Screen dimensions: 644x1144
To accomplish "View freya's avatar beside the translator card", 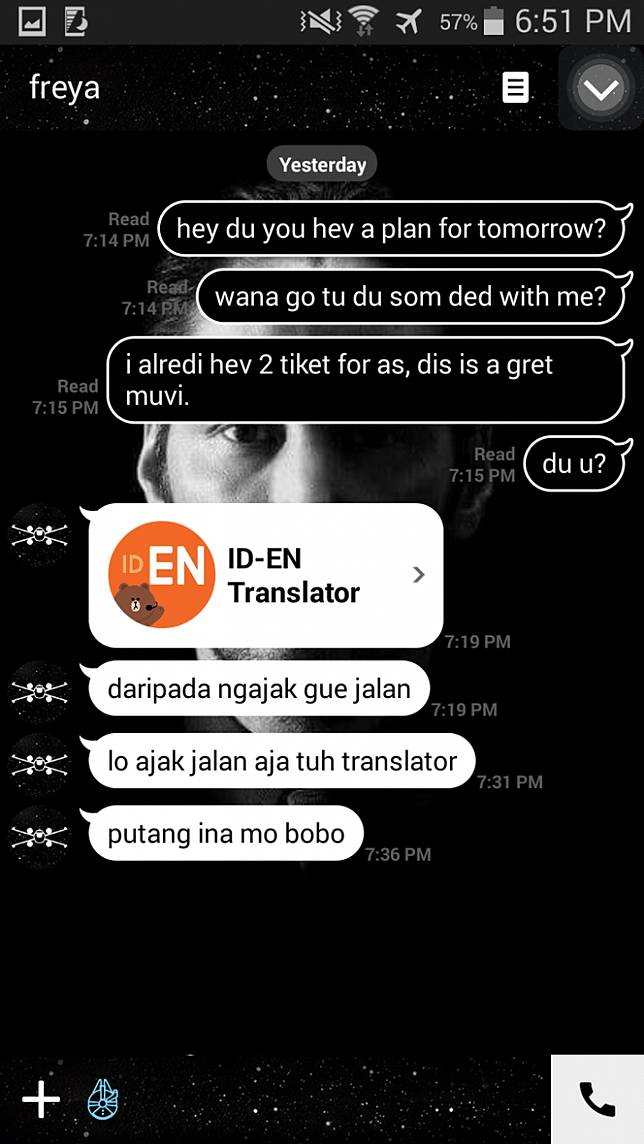I will [x=40, y=534].
